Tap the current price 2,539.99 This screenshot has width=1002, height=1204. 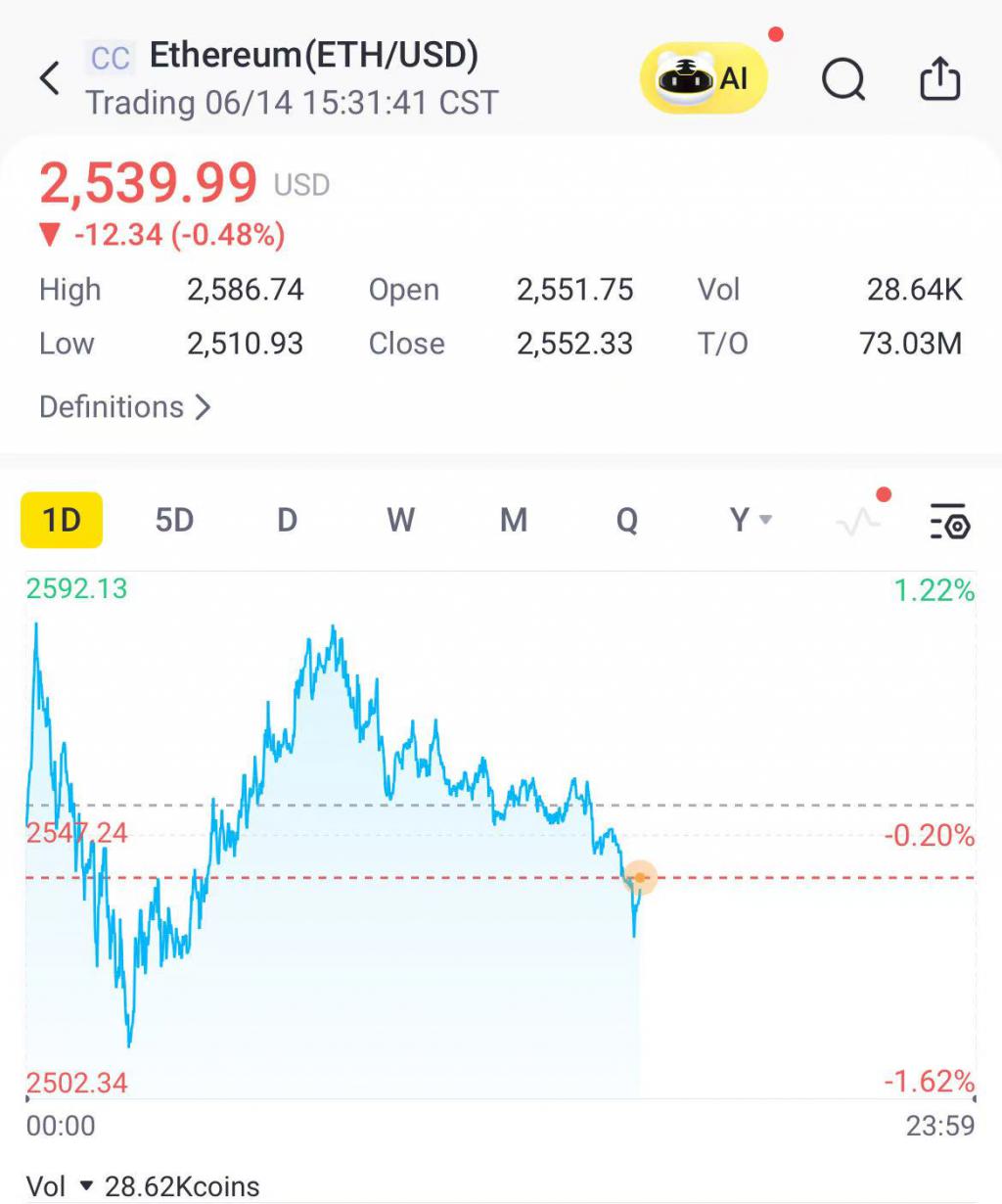coord(148,183)
